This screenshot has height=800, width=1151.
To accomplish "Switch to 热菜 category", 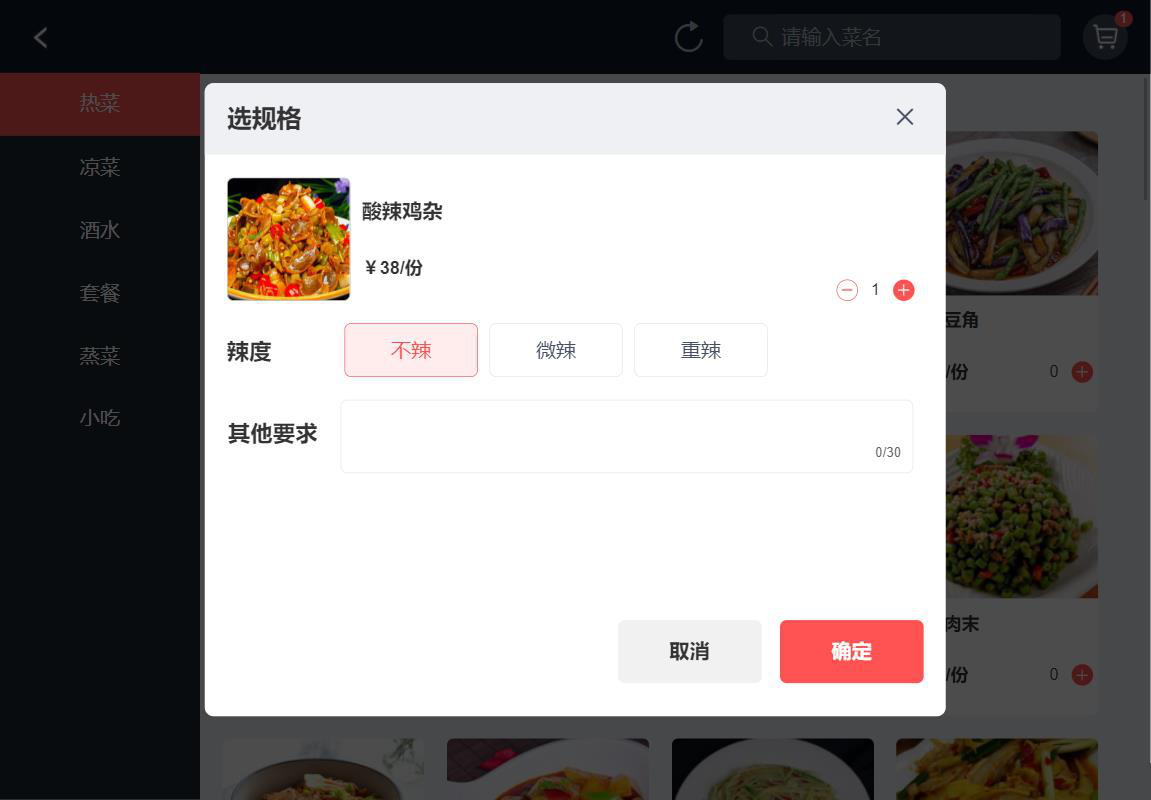I will click(100, 103).
